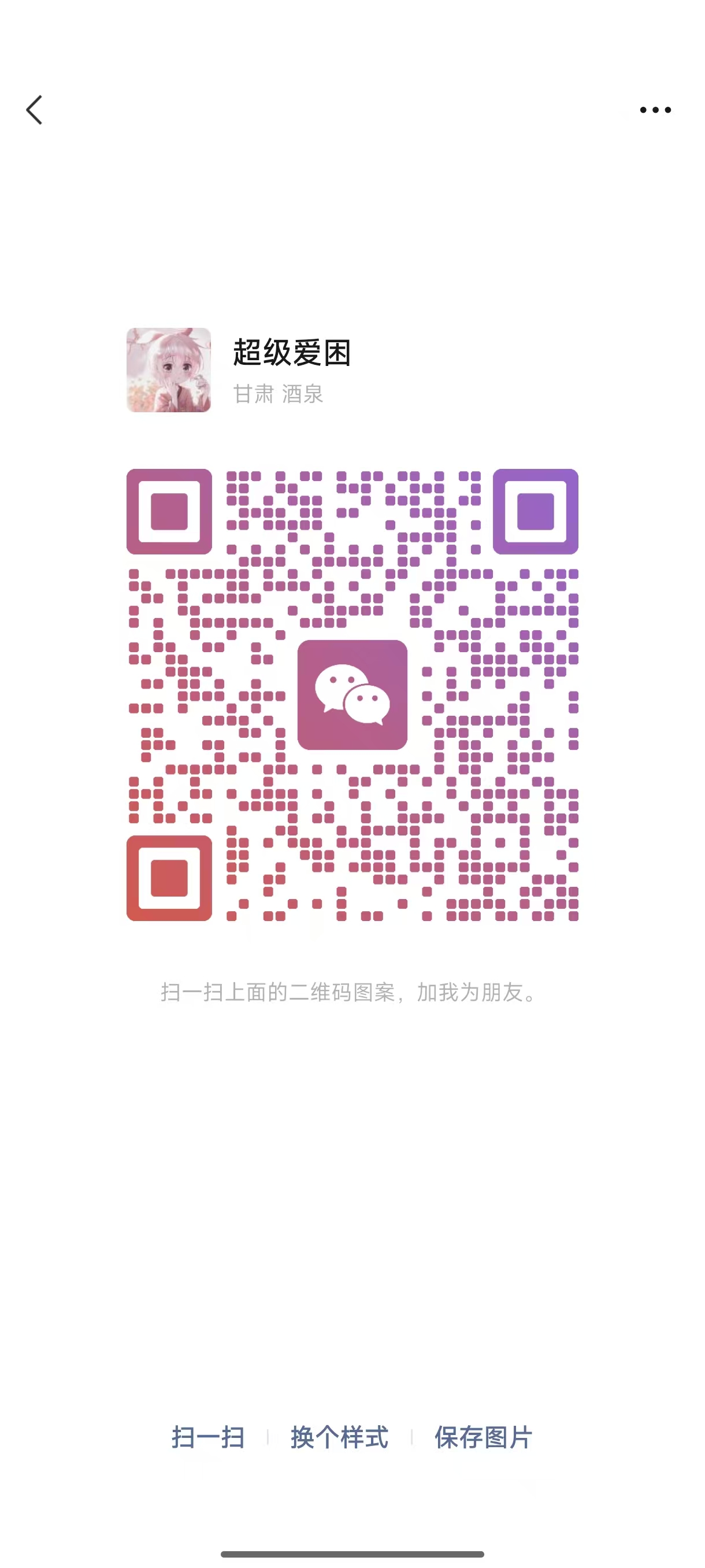705x1568 pixels.
Task: Open the three-dot more options menu
Action: [x=655, y=110]
